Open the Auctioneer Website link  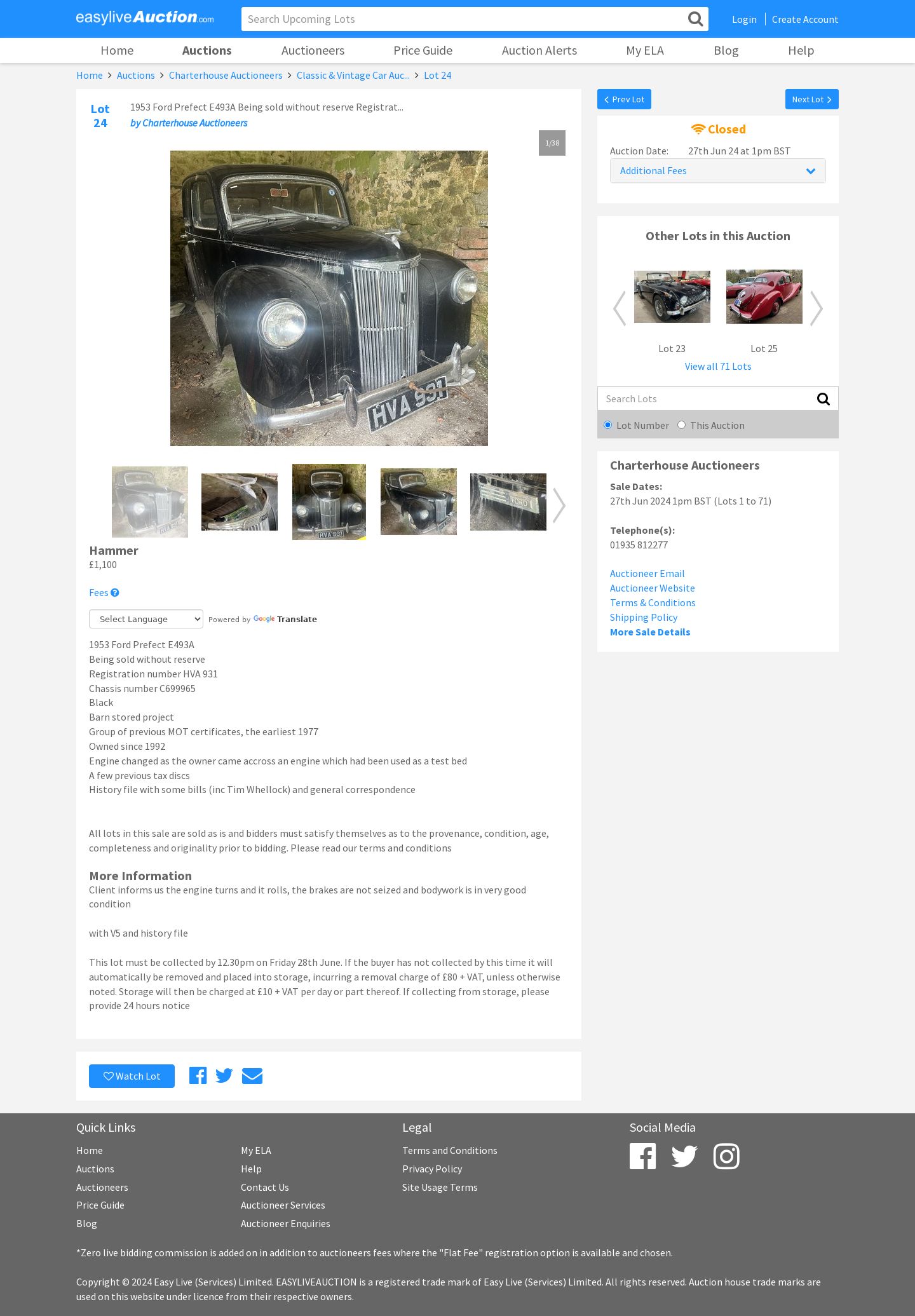click(x=652, y=588)
